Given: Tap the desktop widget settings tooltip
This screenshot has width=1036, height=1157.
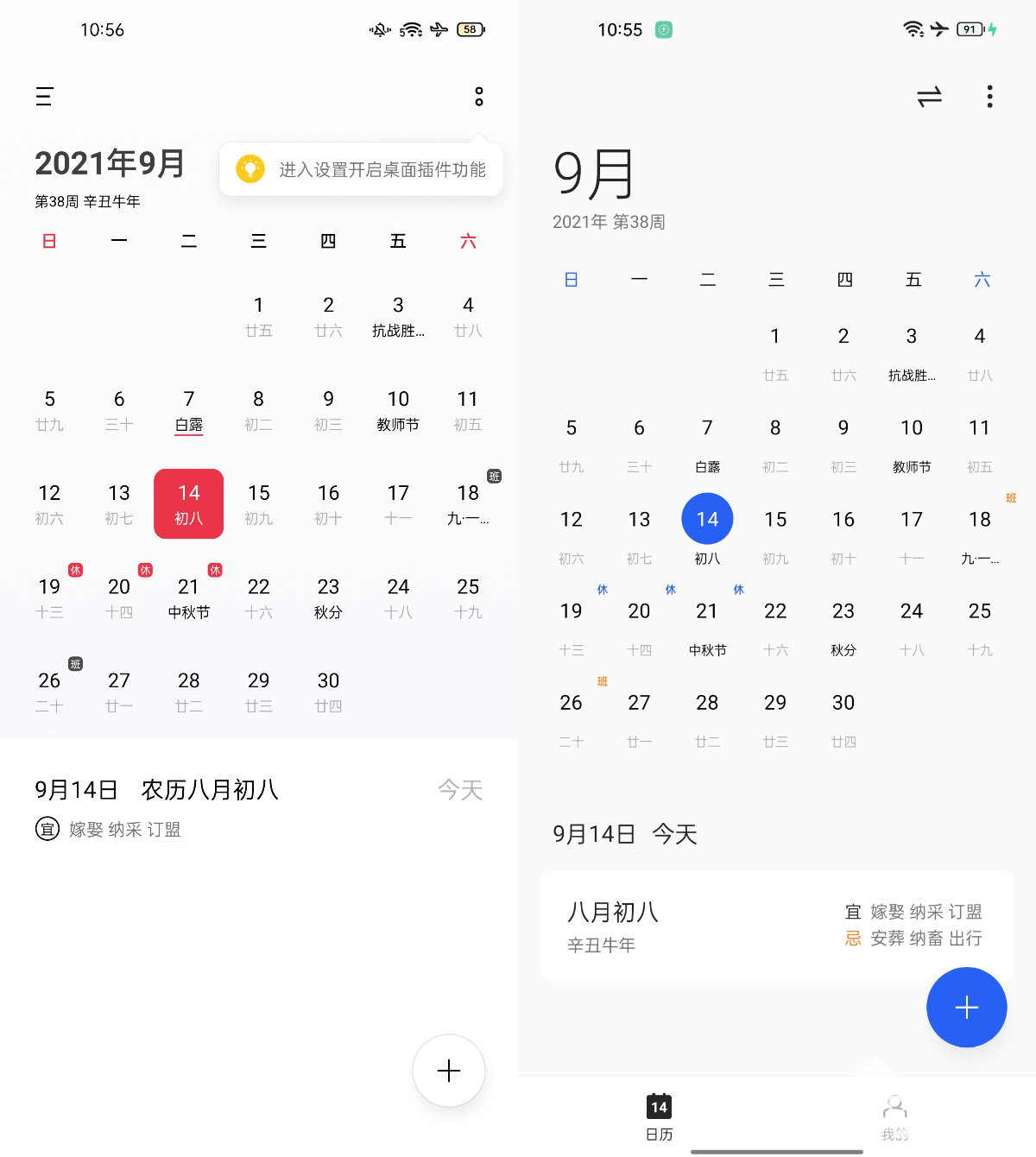Looking at the screenshot, I should pos(361,169).
